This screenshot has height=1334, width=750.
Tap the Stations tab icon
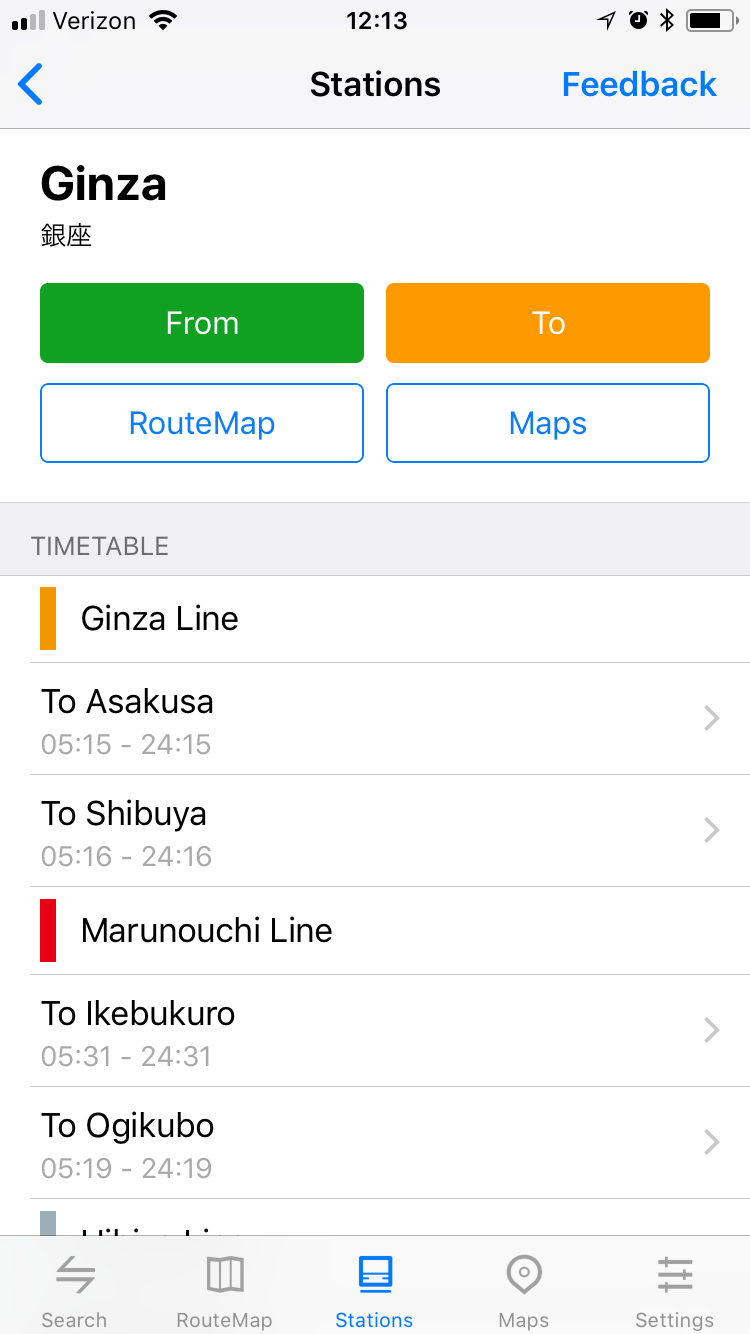pos(374,1271)
